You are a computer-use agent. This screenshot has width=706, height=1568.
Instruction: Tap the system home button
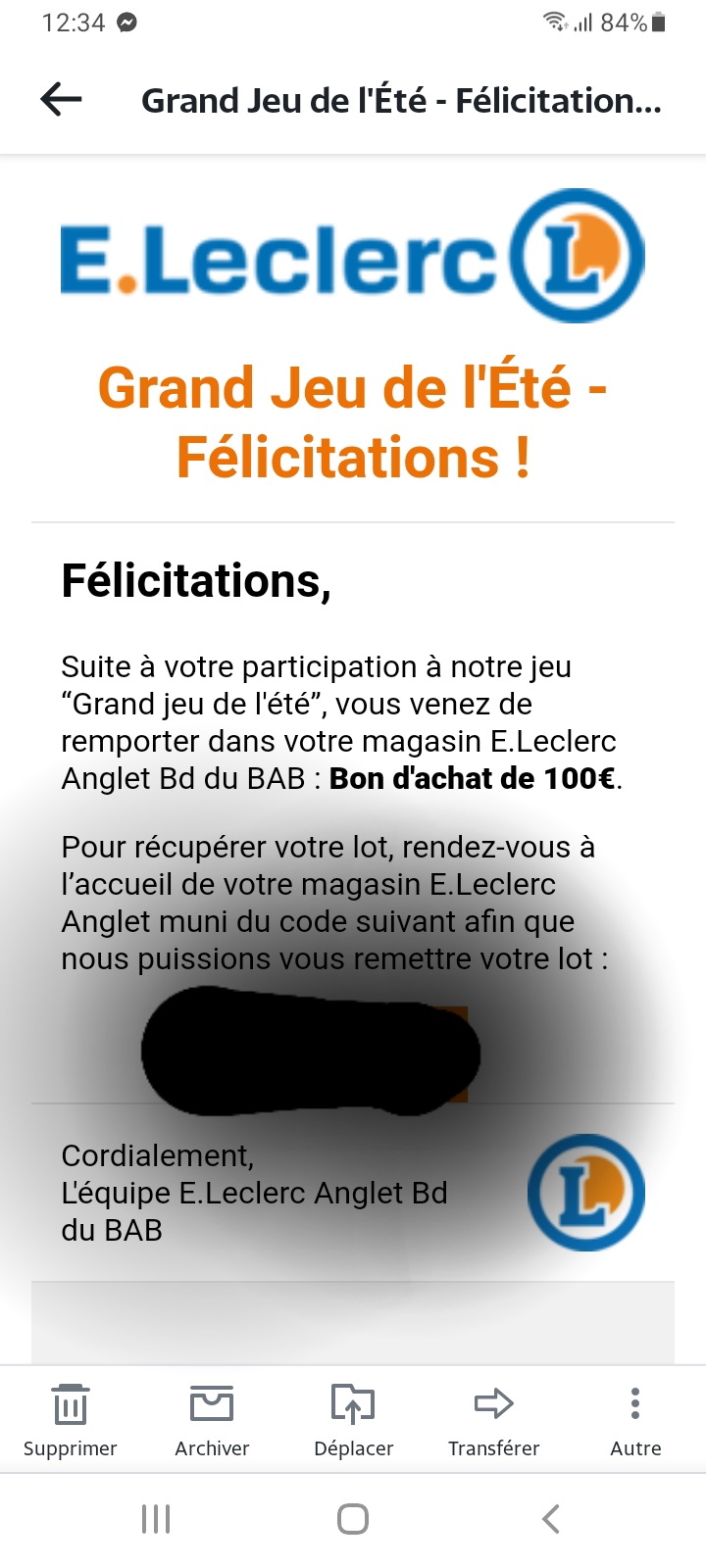coord(353,1519)
